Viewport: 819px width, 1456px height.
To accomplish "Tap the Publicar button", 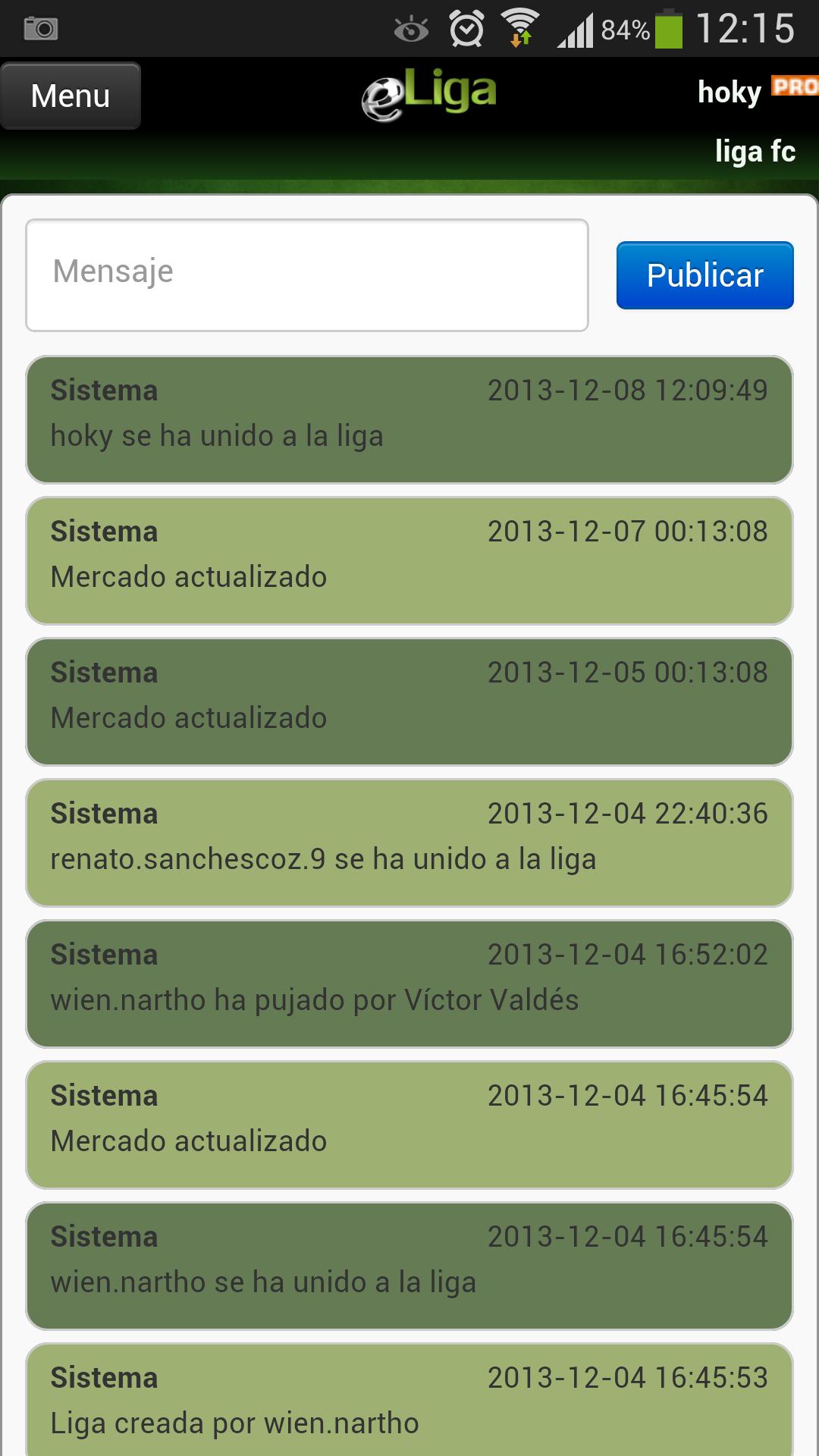I will click(704, 275).
